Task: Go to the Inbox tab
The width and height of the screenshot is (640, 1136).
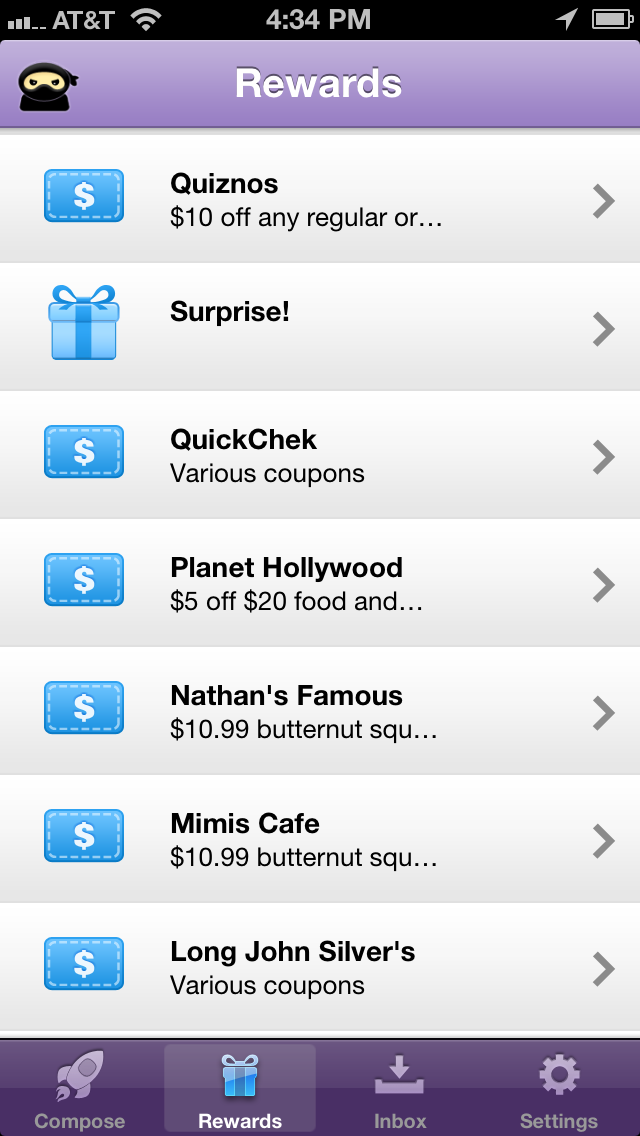Action: 400,1090
